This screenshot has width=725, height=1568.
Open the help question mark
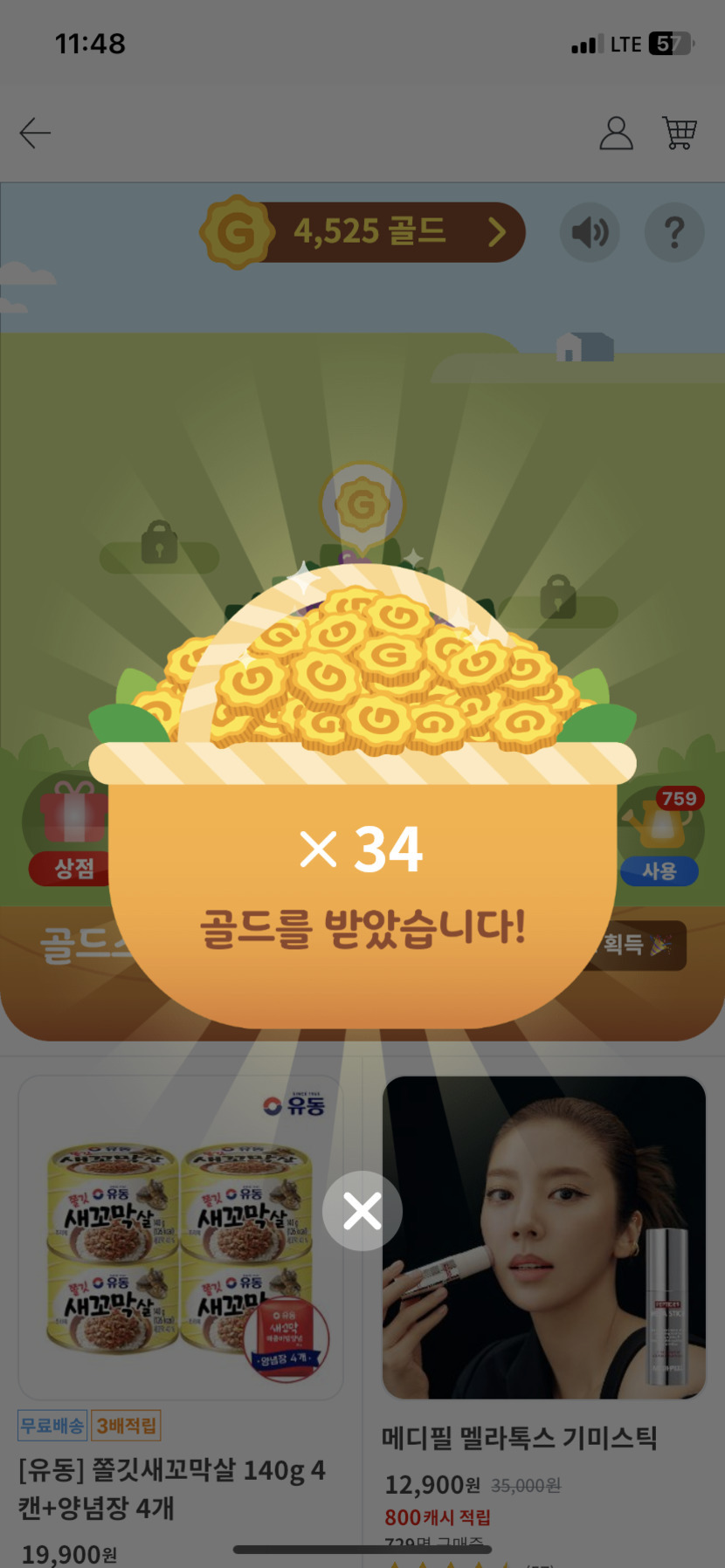click(x=673, y=232)
